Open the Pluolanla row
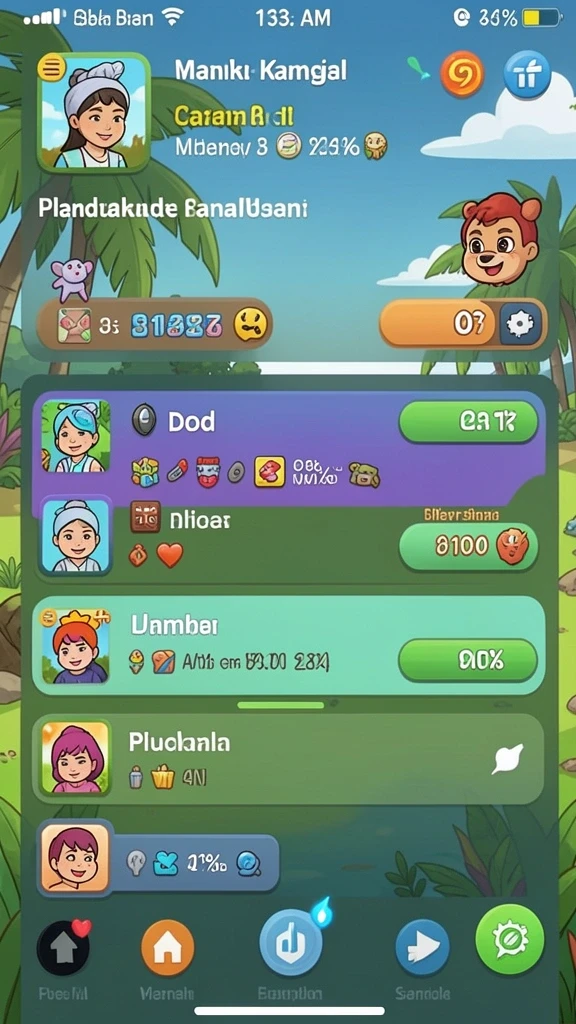 click(x=288, y=758)
